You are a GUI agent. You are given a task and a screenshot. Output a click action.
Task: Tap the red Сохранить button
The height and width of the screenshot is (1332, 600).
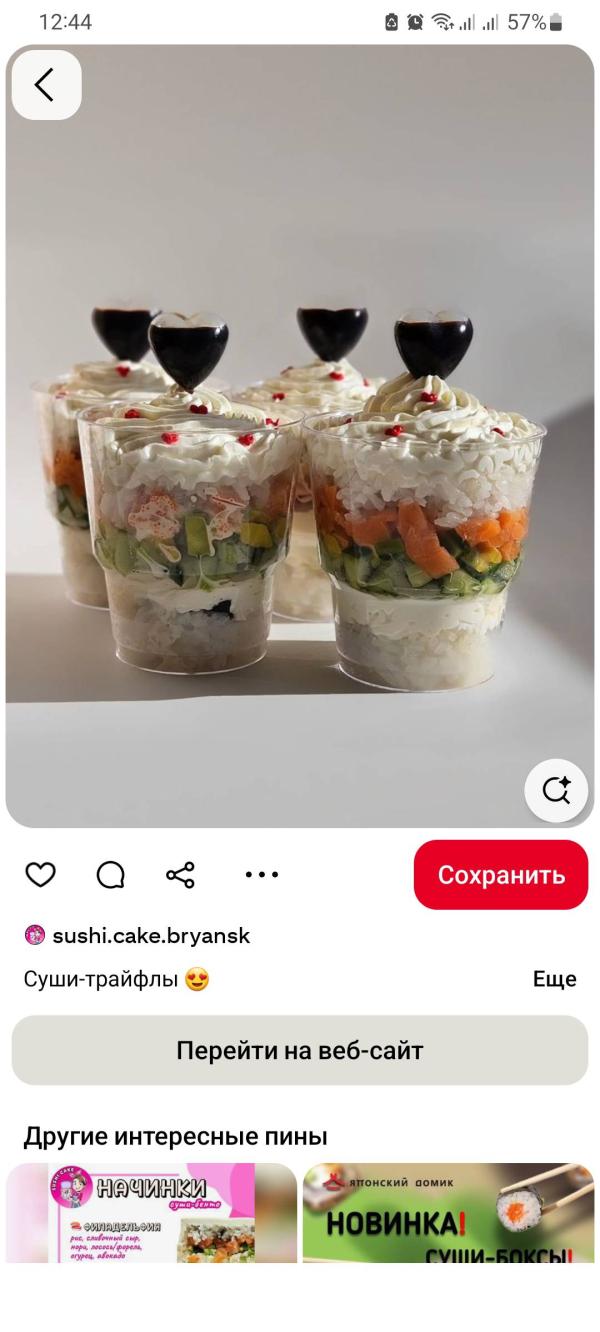[x=500, y=875]
